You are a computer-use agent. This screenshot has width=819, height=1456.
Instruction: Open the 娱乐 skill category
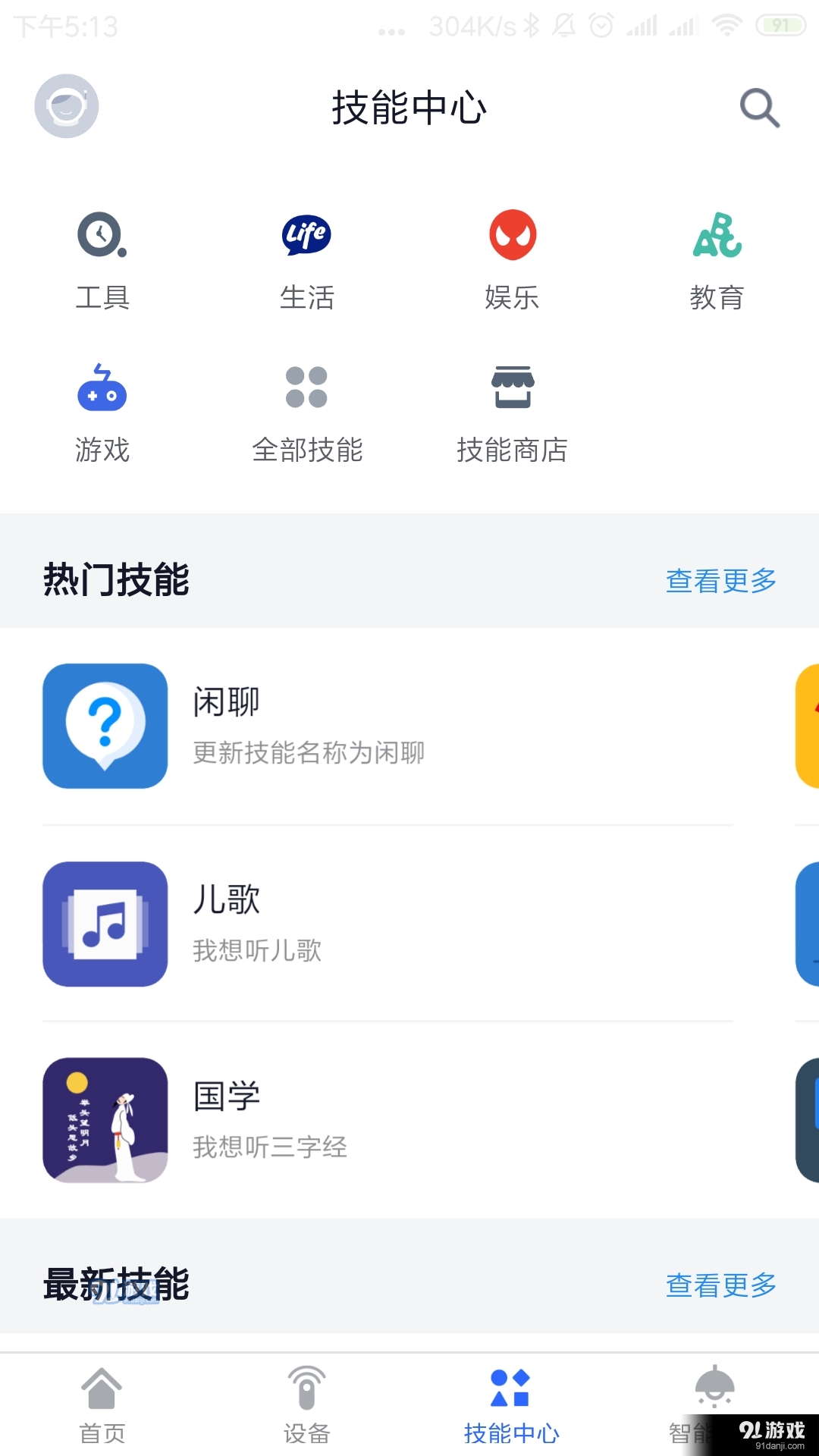click(x=512, y=258)
